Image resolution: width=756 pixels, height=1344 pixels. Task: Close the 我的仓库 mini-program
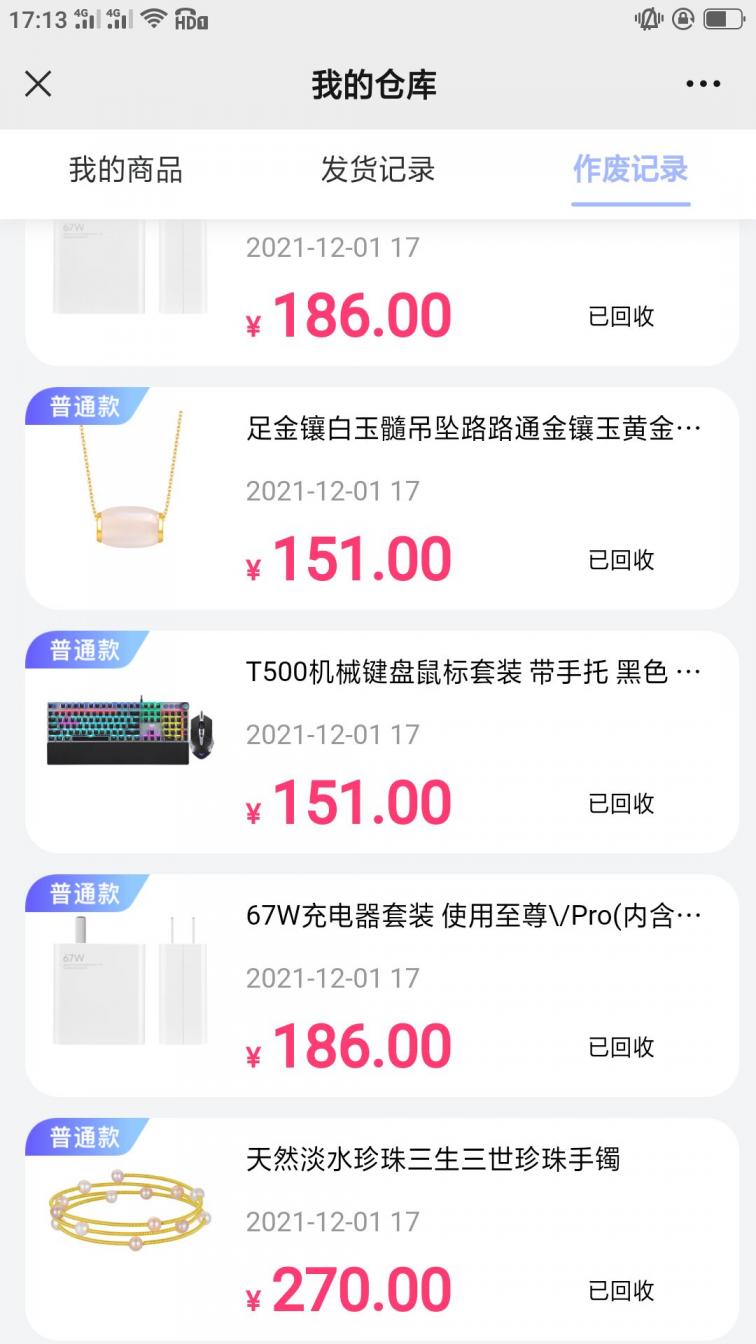tap(38, 84)
